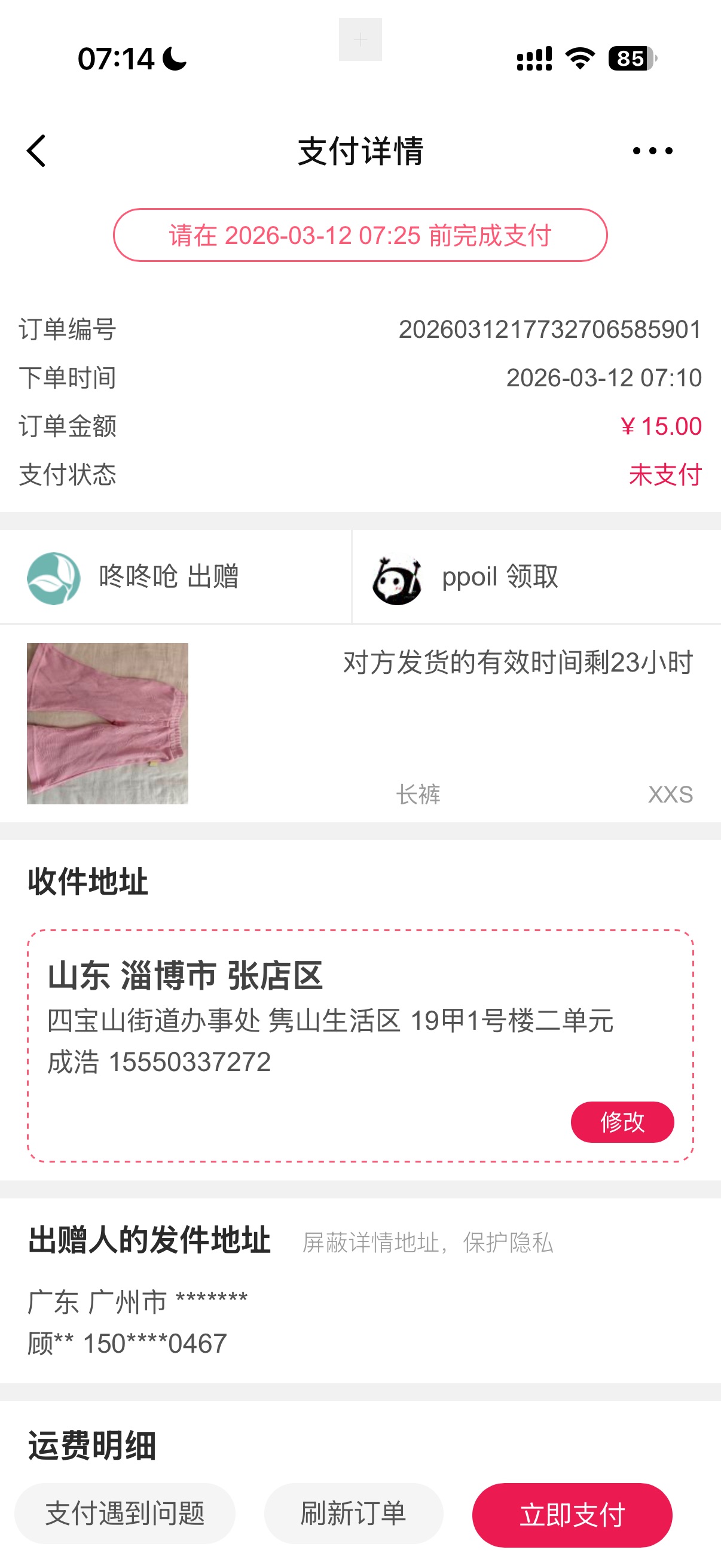Refresh the order with 刷新订单
The height and width of the screenshot is (1568, 721).
coord(353,1513)
